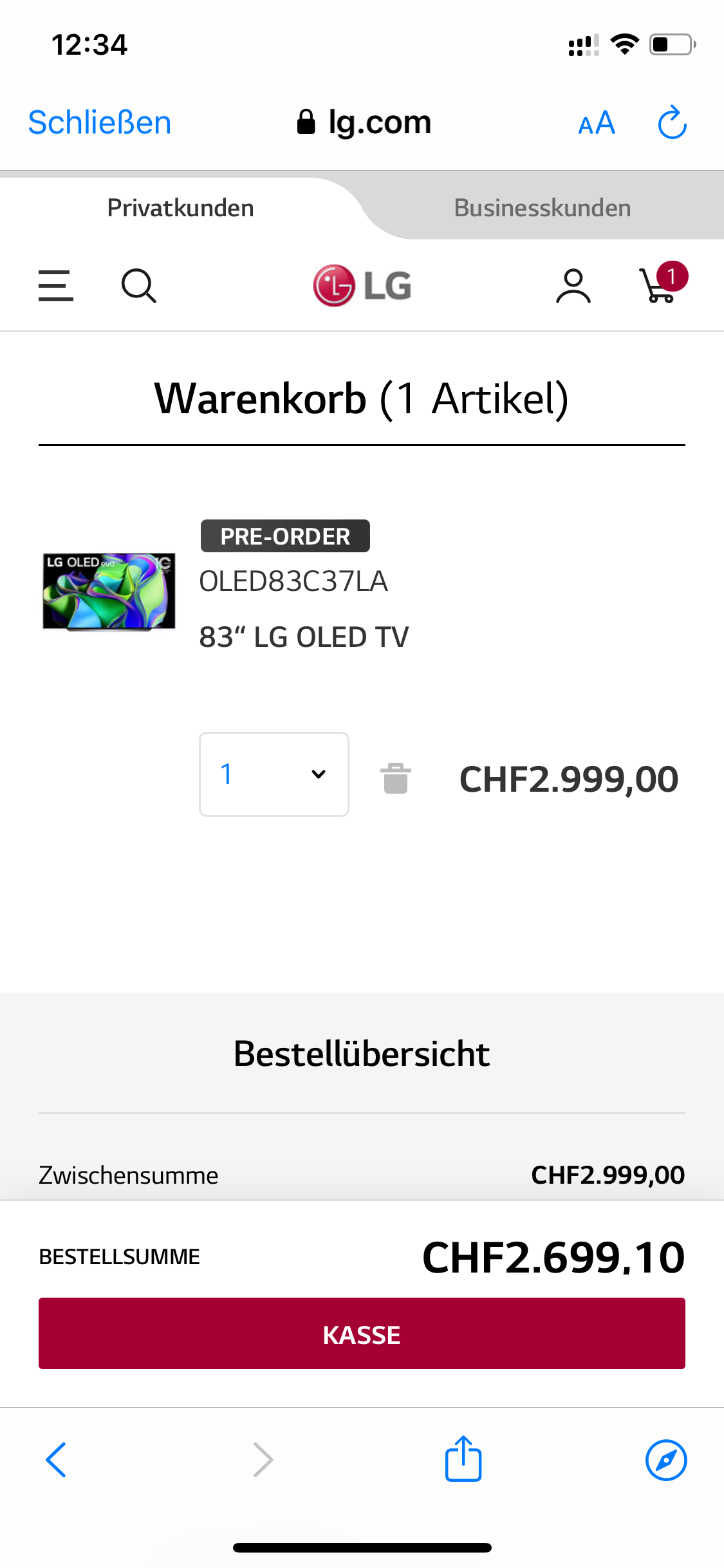
Task: Proceed to checkout with KASSE
Action: [x=362, y=1334]
